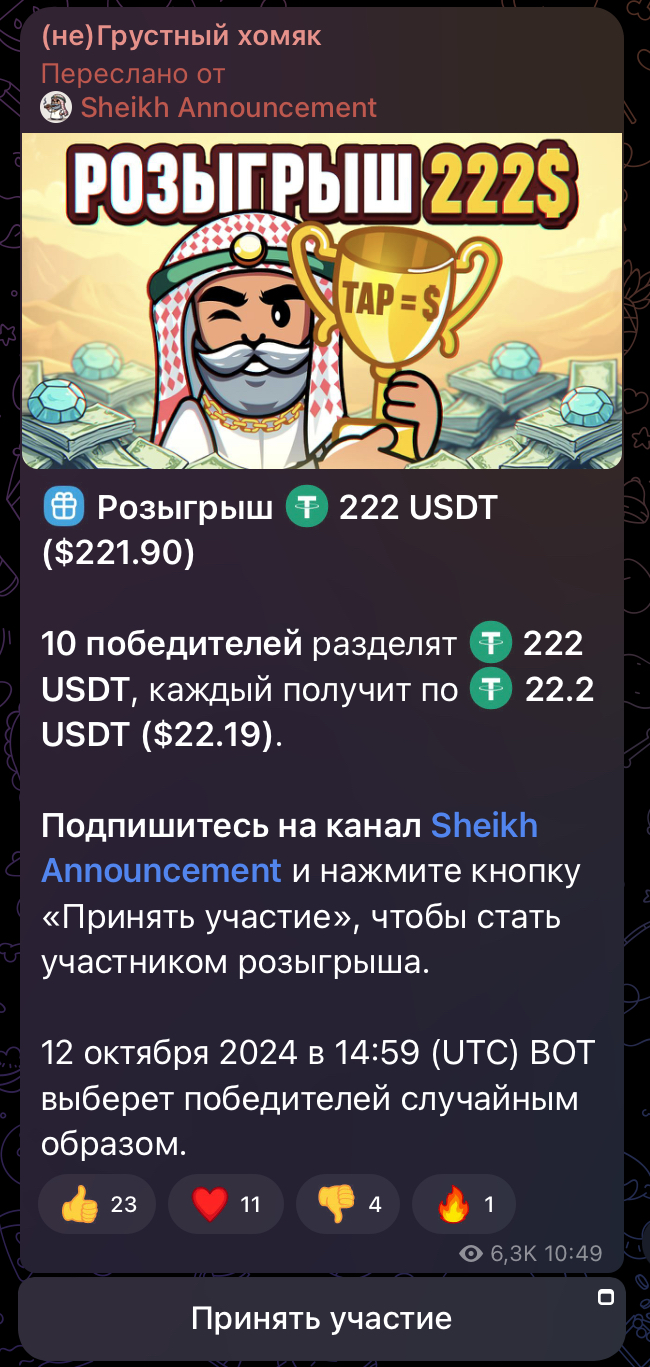This screenshot has width=650, height=1367.
Task: Tap the «Принять участие» button
Action: [322, 1318]
